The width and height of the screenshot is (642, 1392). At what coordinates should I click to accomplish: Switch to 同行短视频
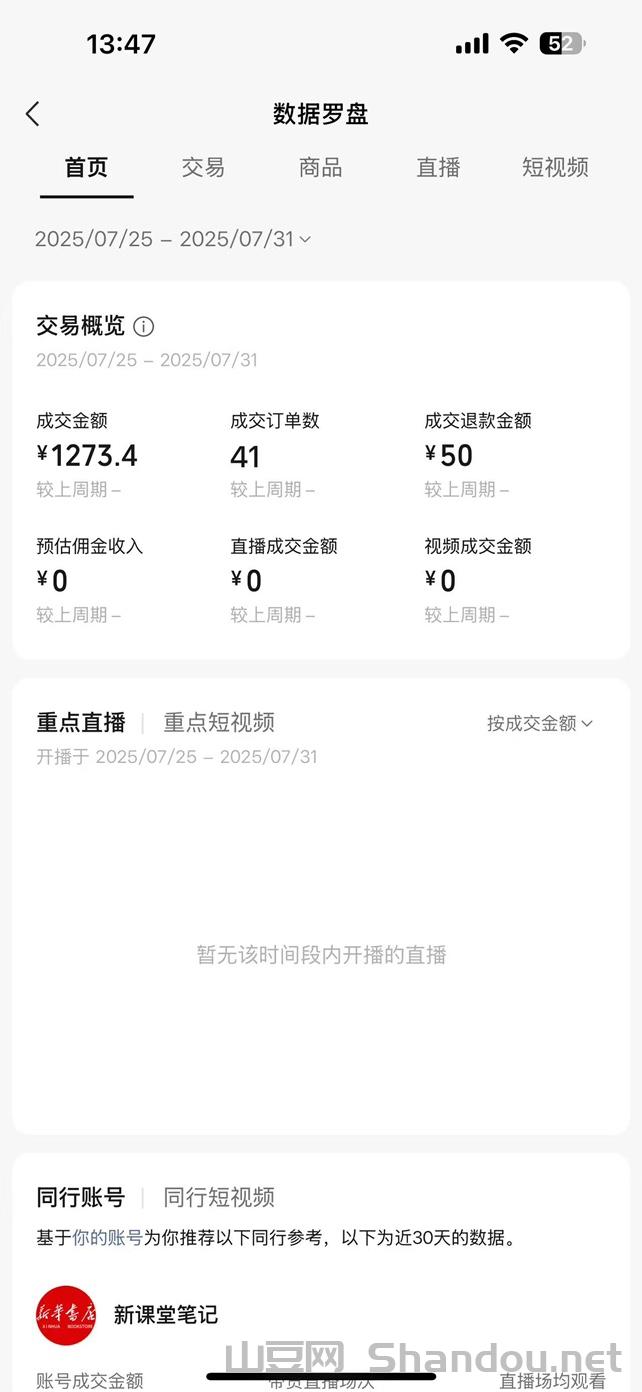(219, 1197)
